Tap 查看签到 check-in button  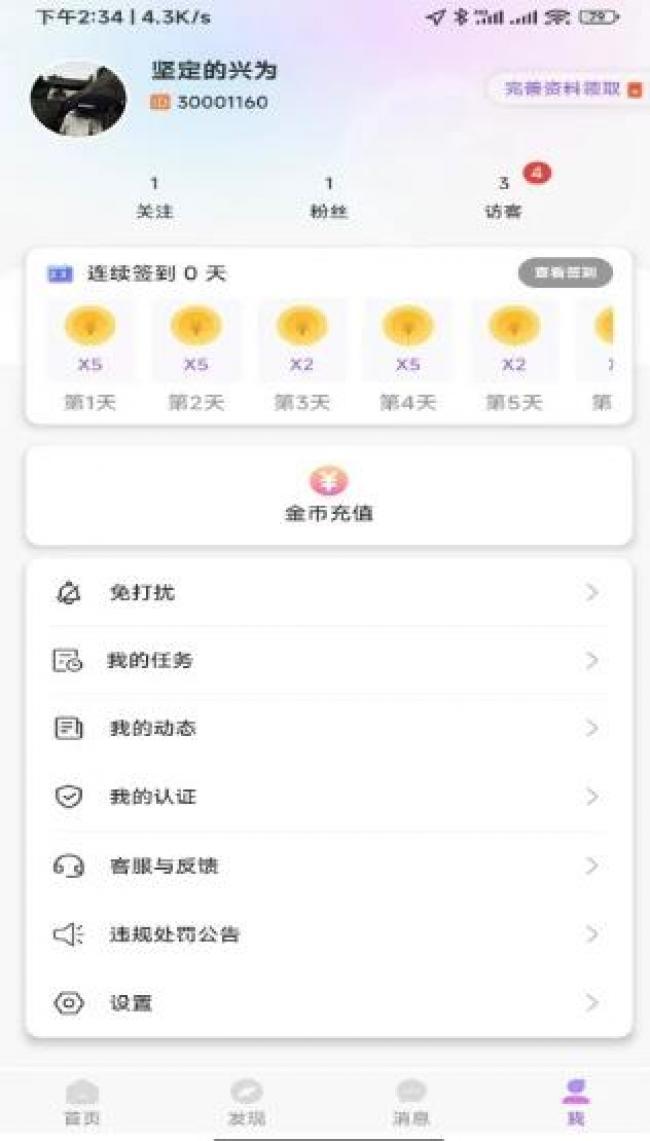pyautogui.click(x=565, y=272)
